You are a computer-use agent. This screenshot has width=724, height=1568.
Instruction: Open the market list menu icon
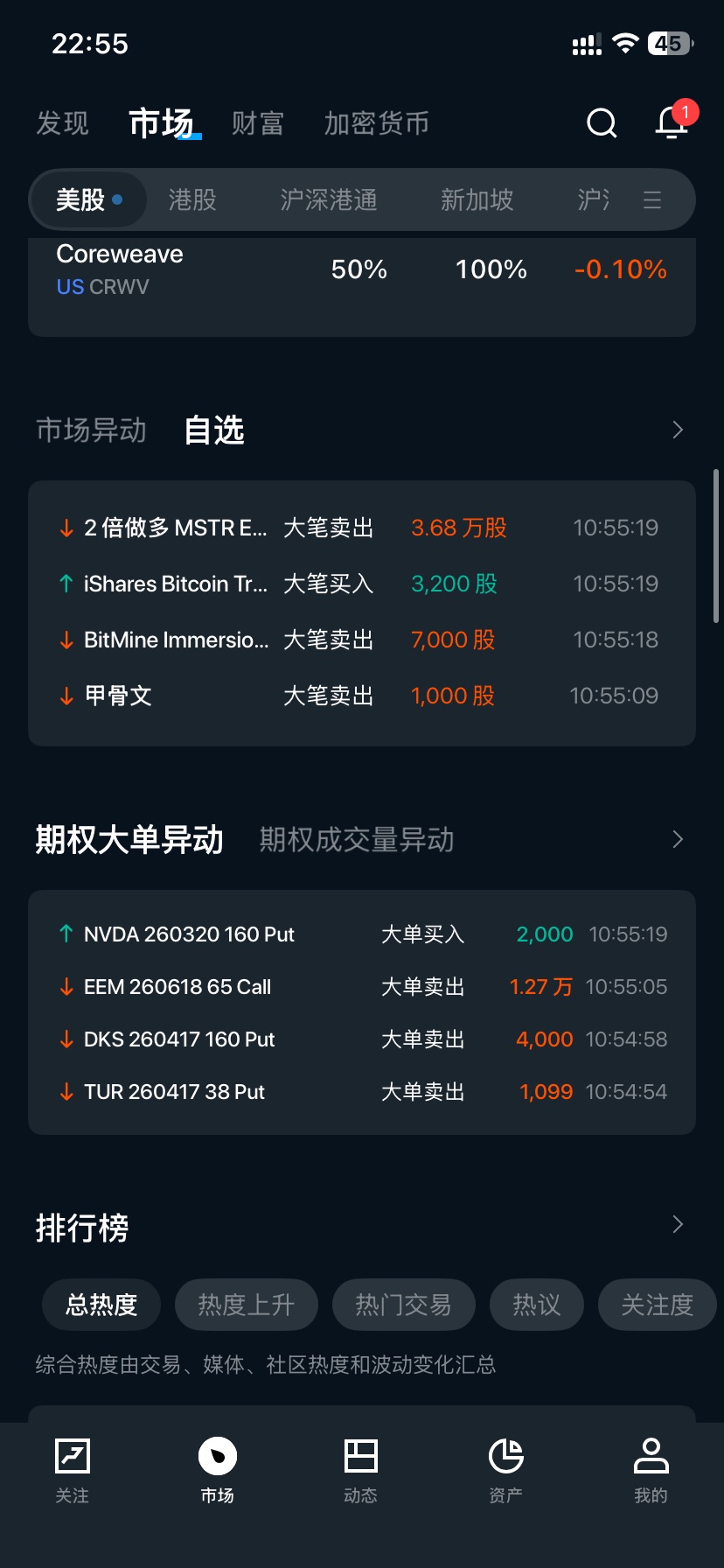(x=652, y=199)
